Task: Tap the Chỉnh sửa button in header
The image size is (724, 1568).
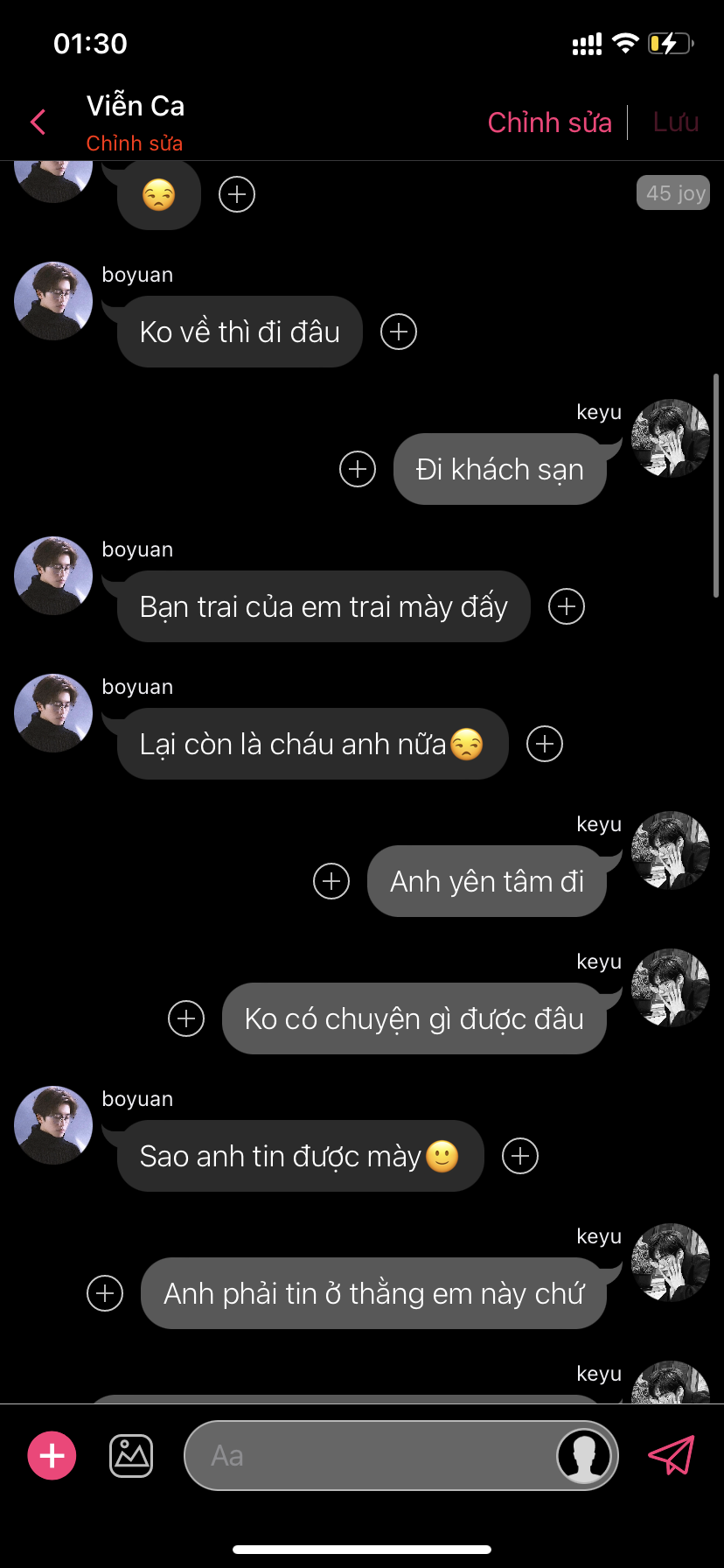Action: tap(549, 122)
